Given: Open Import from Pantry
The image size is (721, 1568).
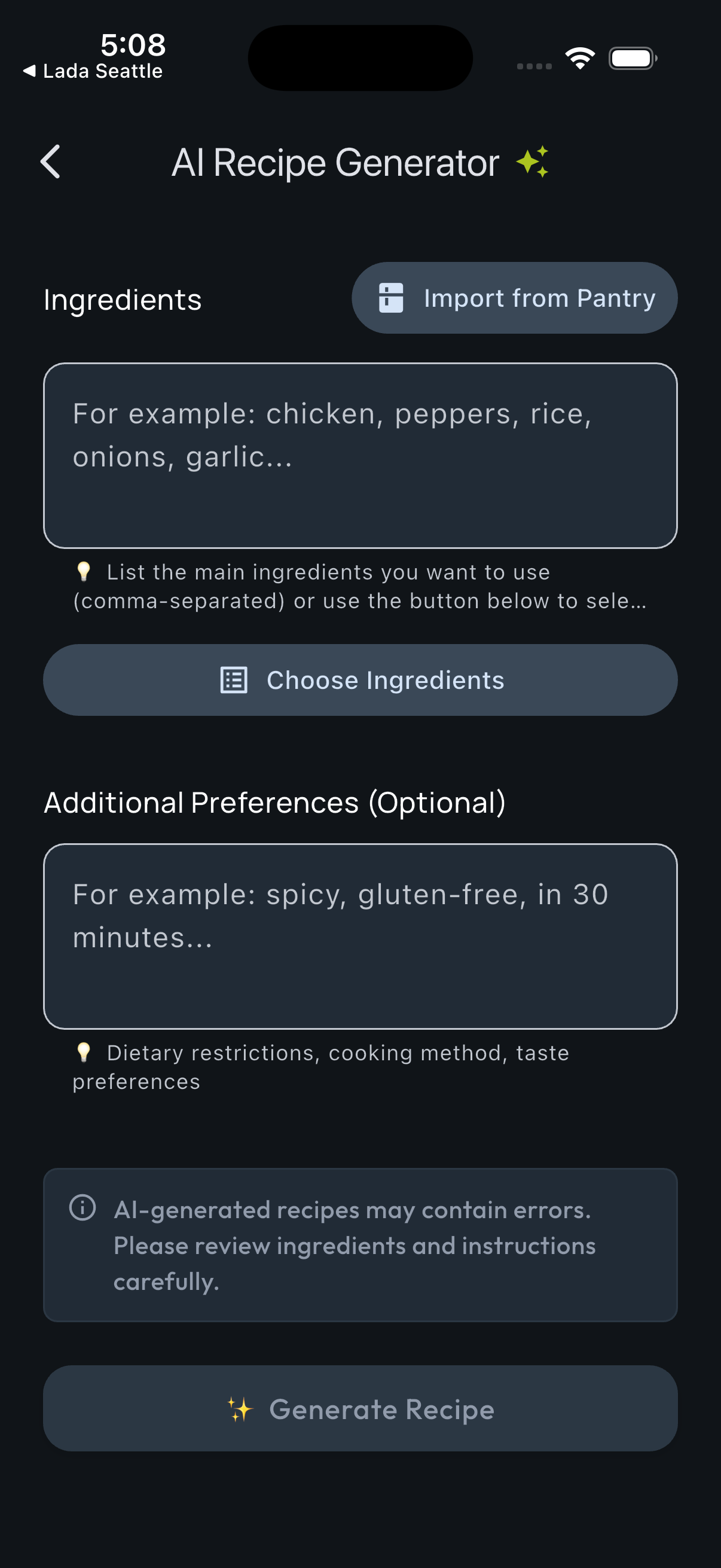Looking at the screenshot, I should click(x=514, y=298).
